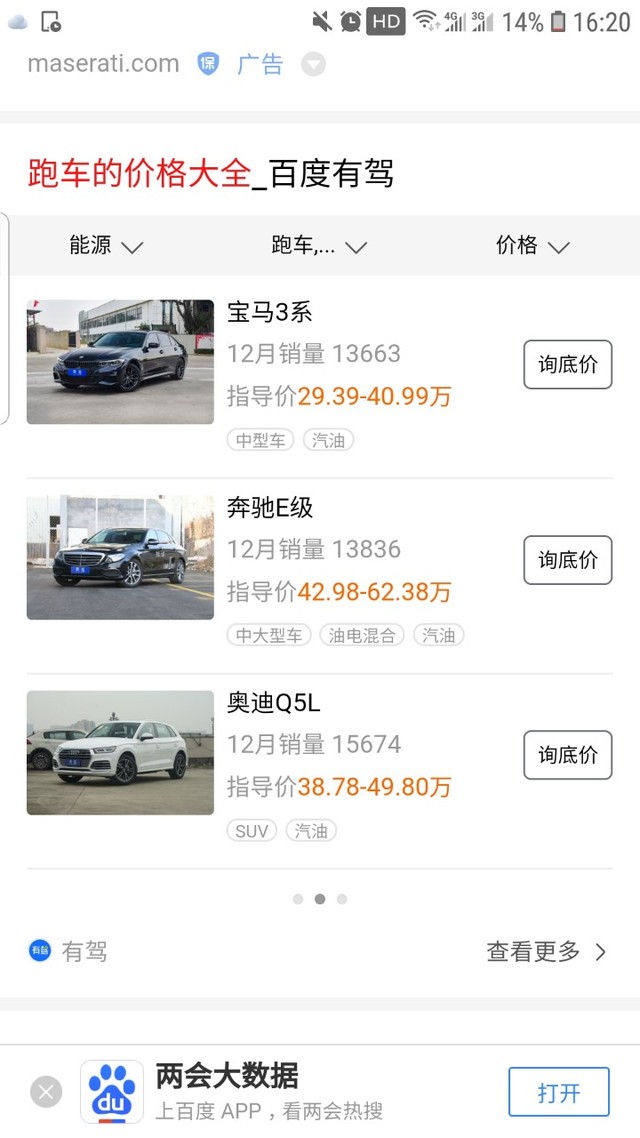
Task: Expand the ad options arrow beside 广告
Action: coord(313,65)
